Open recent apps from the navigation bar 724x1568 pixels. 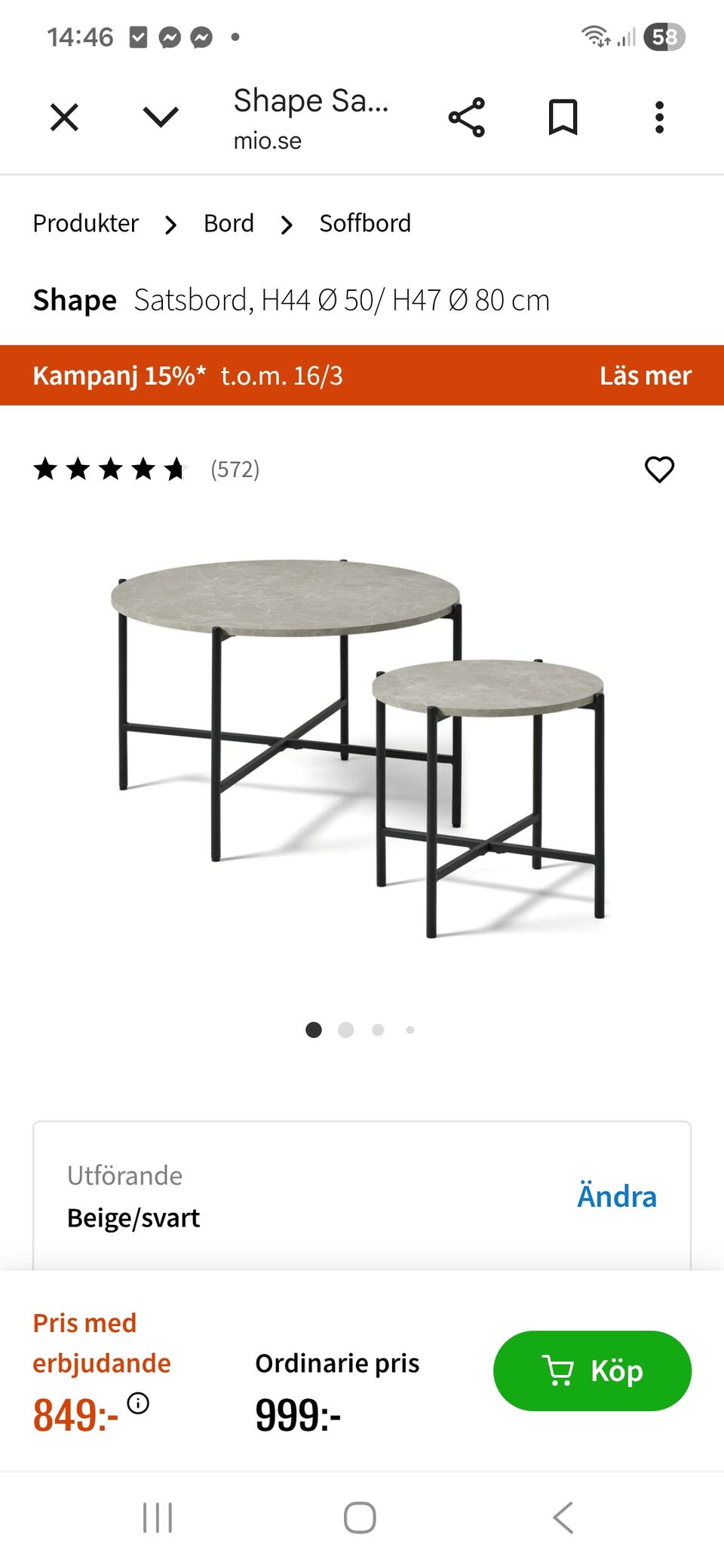158,1517
